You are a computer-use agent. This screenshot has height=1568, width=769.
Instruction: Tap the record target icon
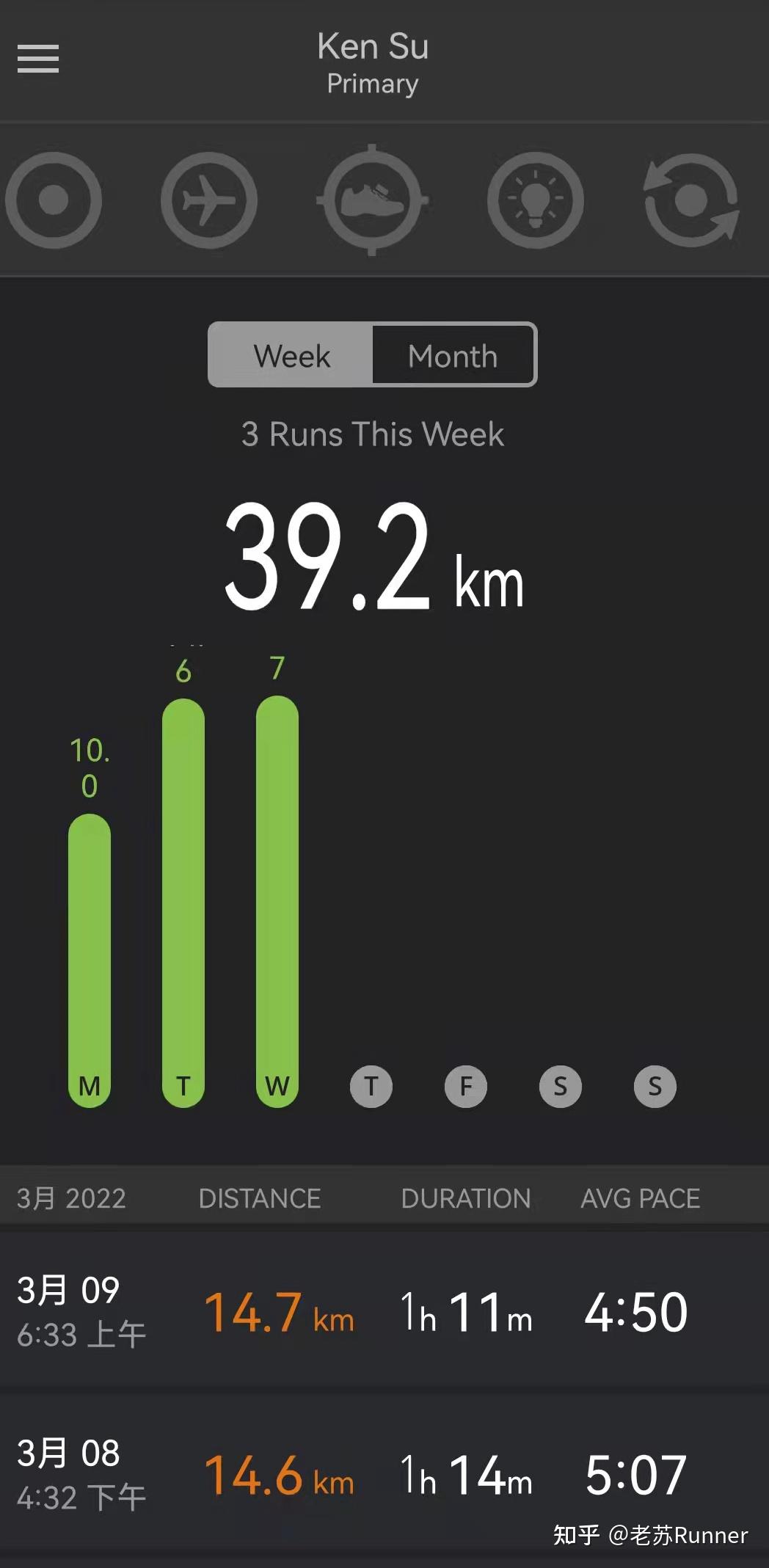[54, 200]
